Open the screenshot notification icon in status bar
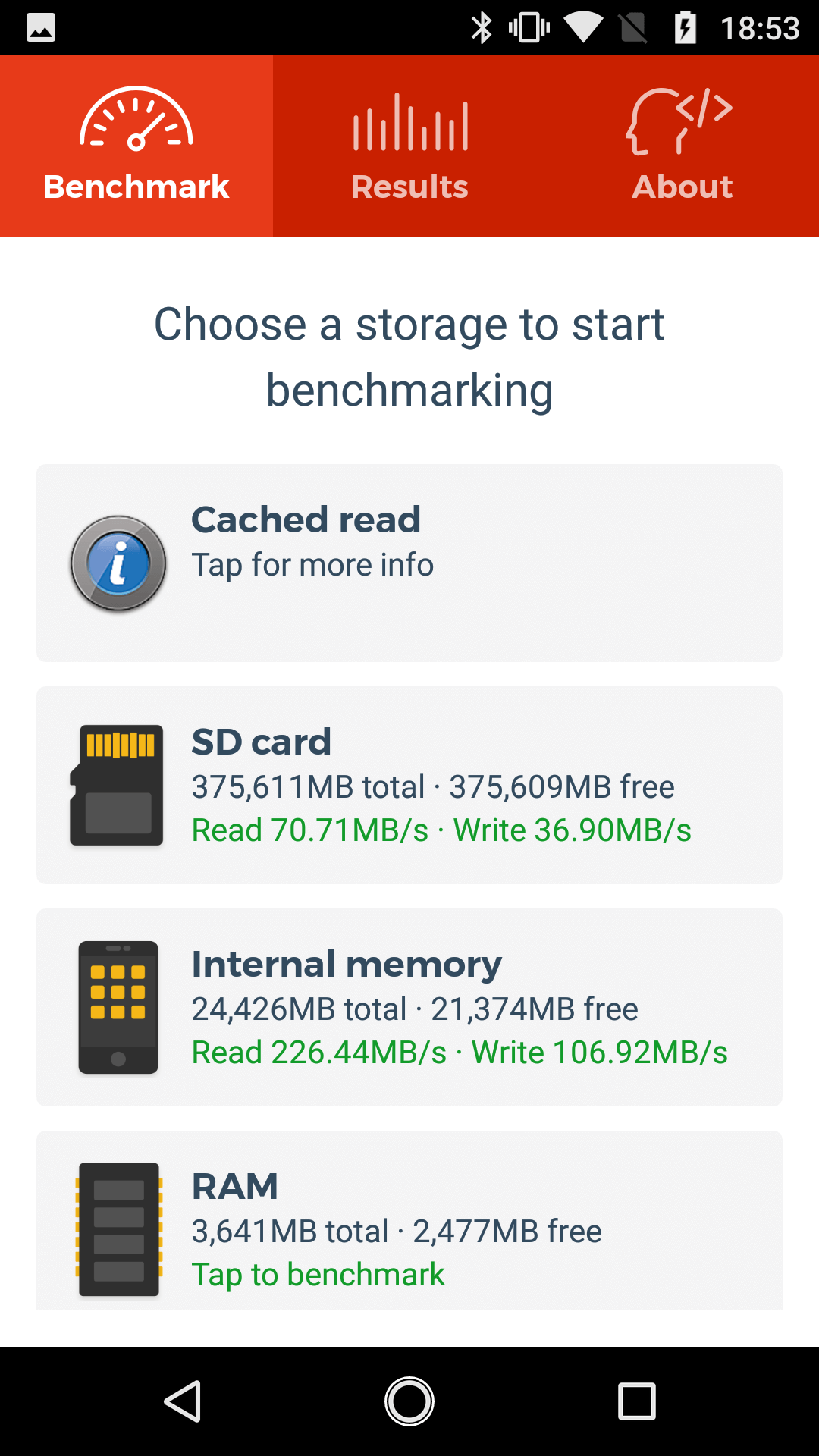This screenshot has width=819, height=1456. [42, 27]
